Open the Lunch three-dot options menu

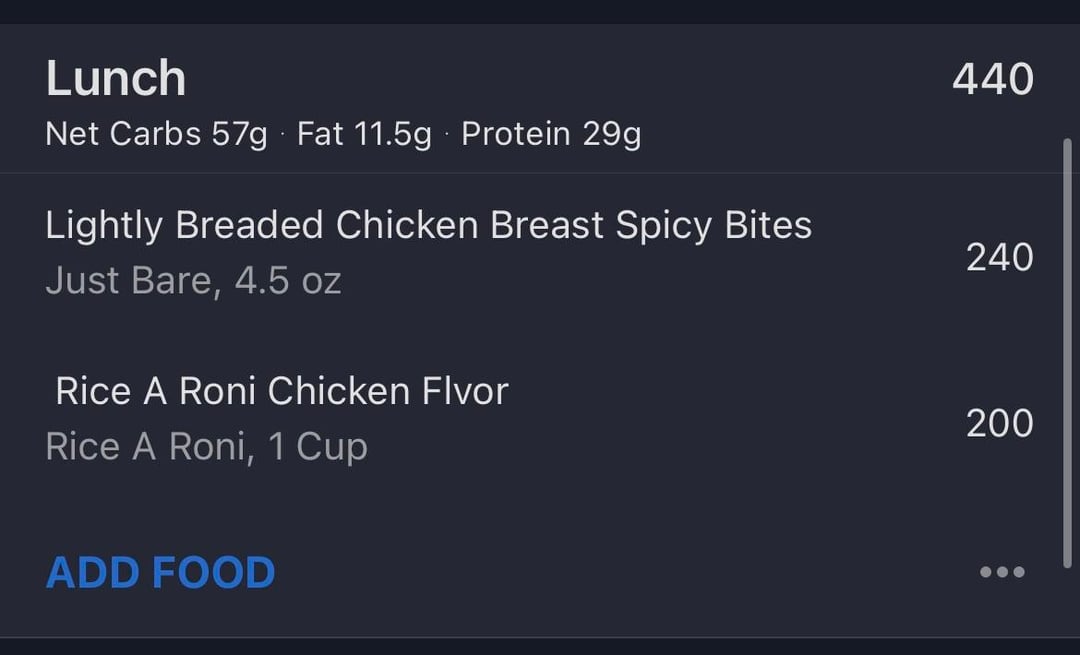(1001, 572)
